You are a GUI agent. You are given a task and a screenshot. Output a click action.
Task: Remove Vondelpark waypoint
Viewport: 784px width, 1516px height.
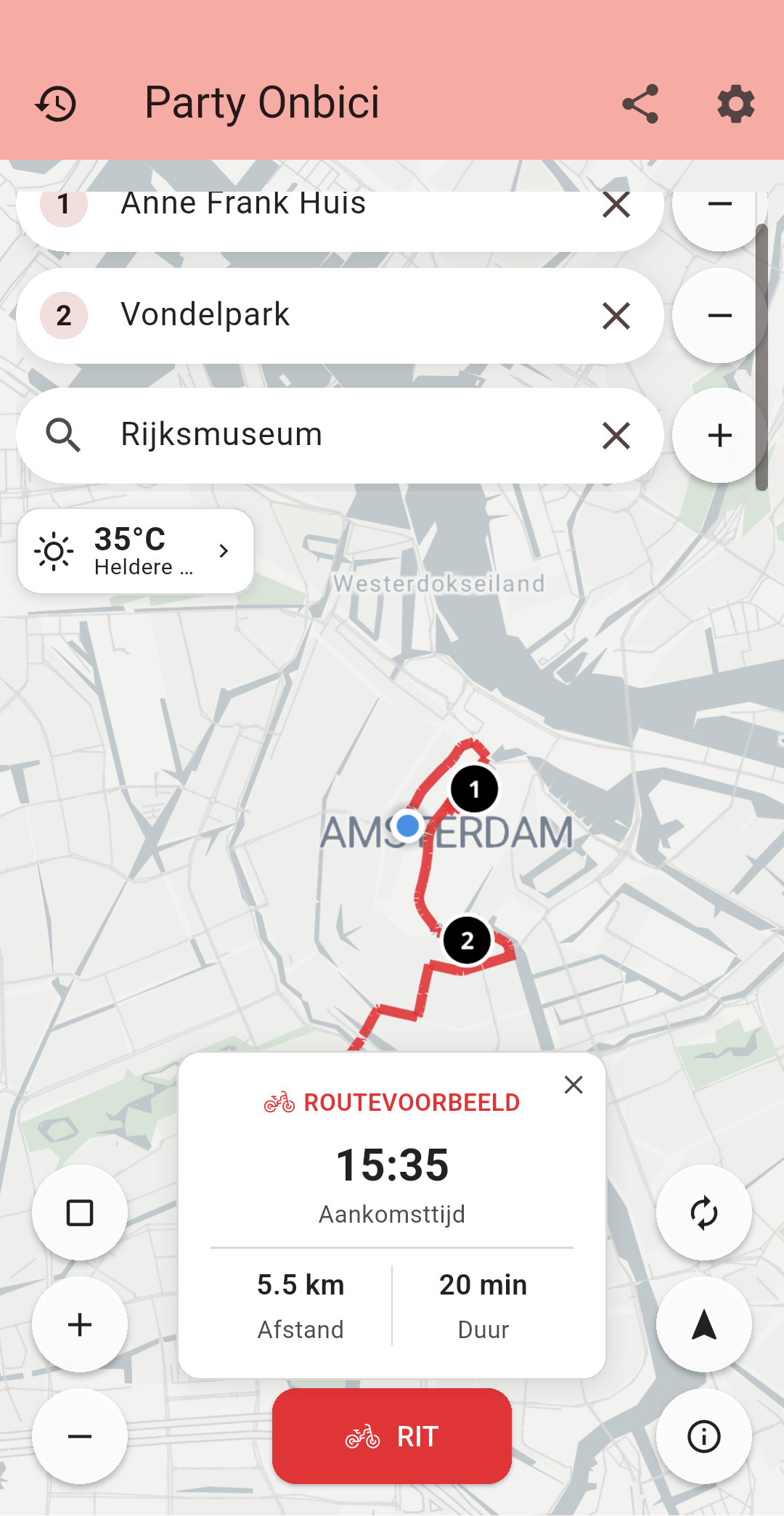[614, 315]
